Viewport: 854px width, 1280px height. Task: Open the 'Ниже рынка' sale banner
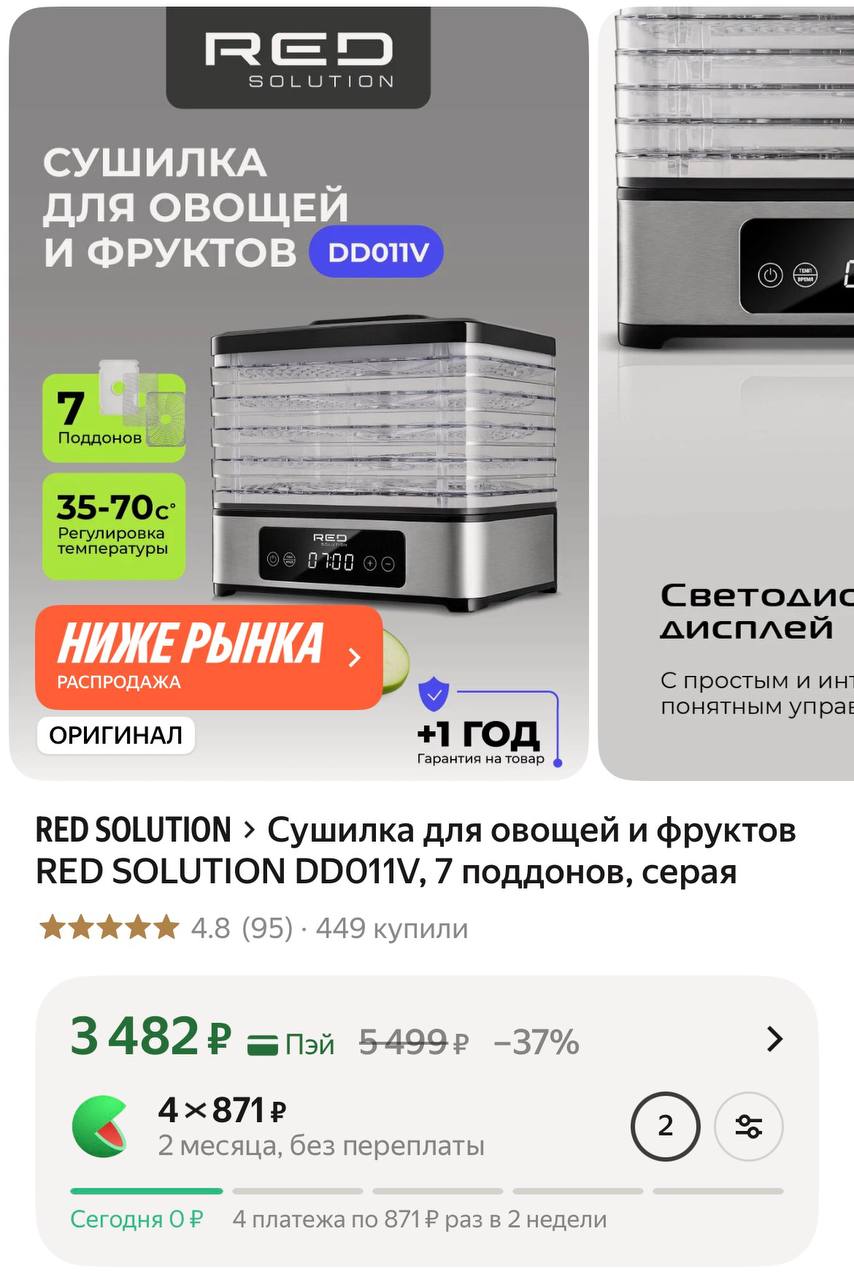[208, 657]
